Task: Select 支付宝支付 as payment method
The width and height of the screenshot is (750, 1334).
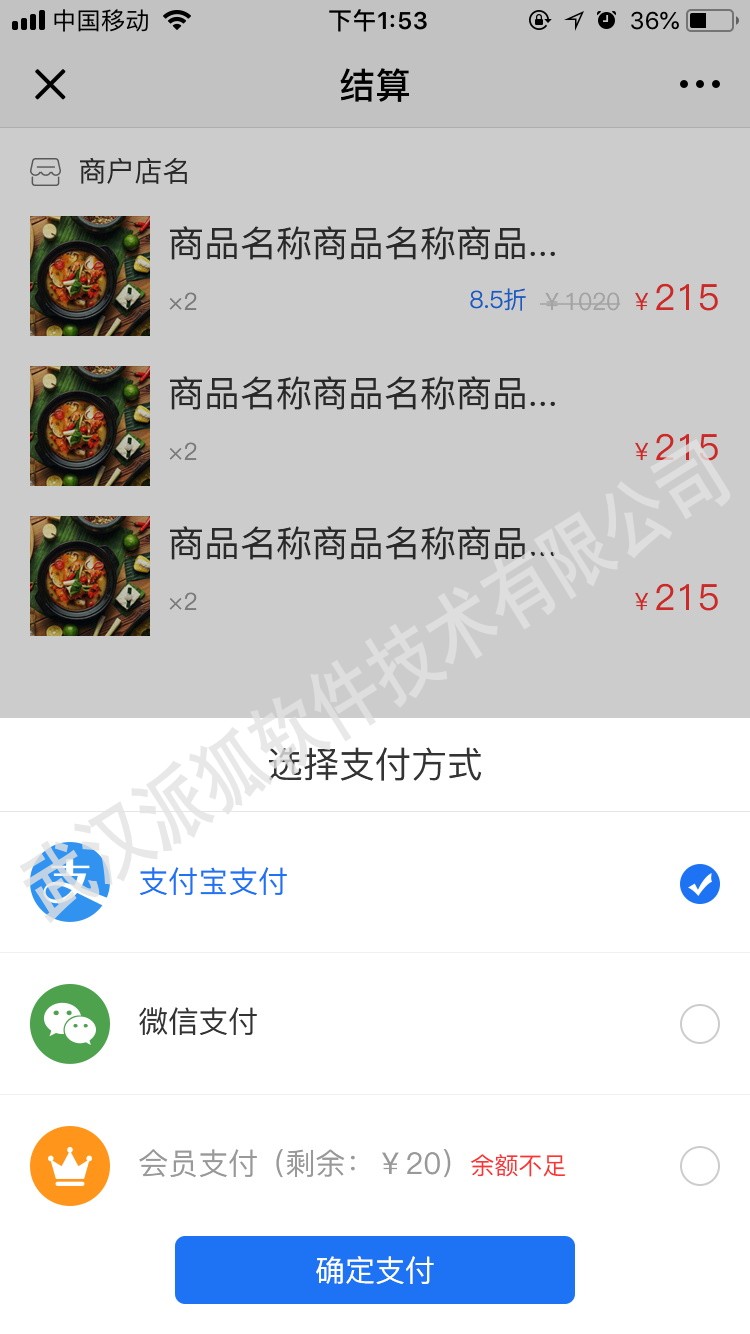Action: 375,883
